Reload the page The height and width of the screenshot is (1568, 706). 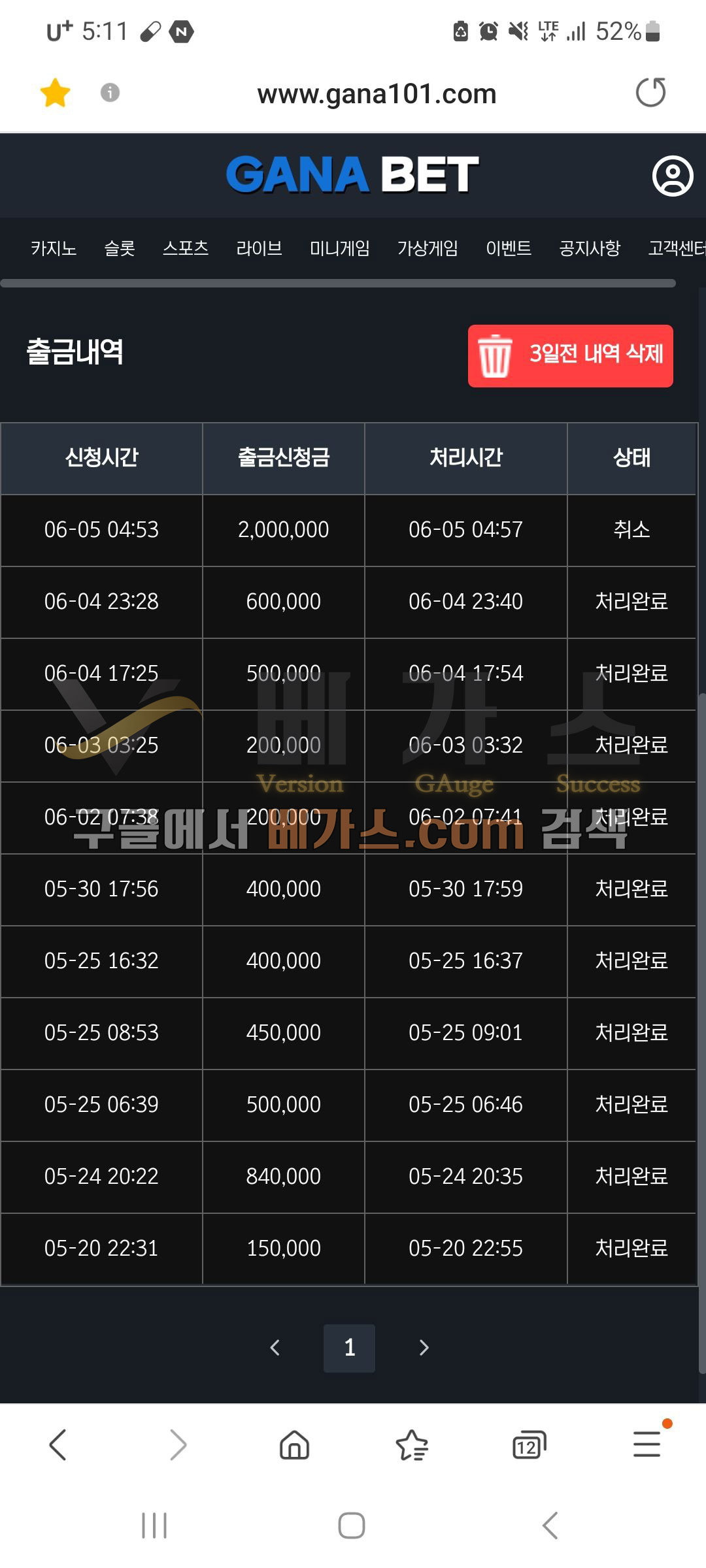tap(650, 92)
